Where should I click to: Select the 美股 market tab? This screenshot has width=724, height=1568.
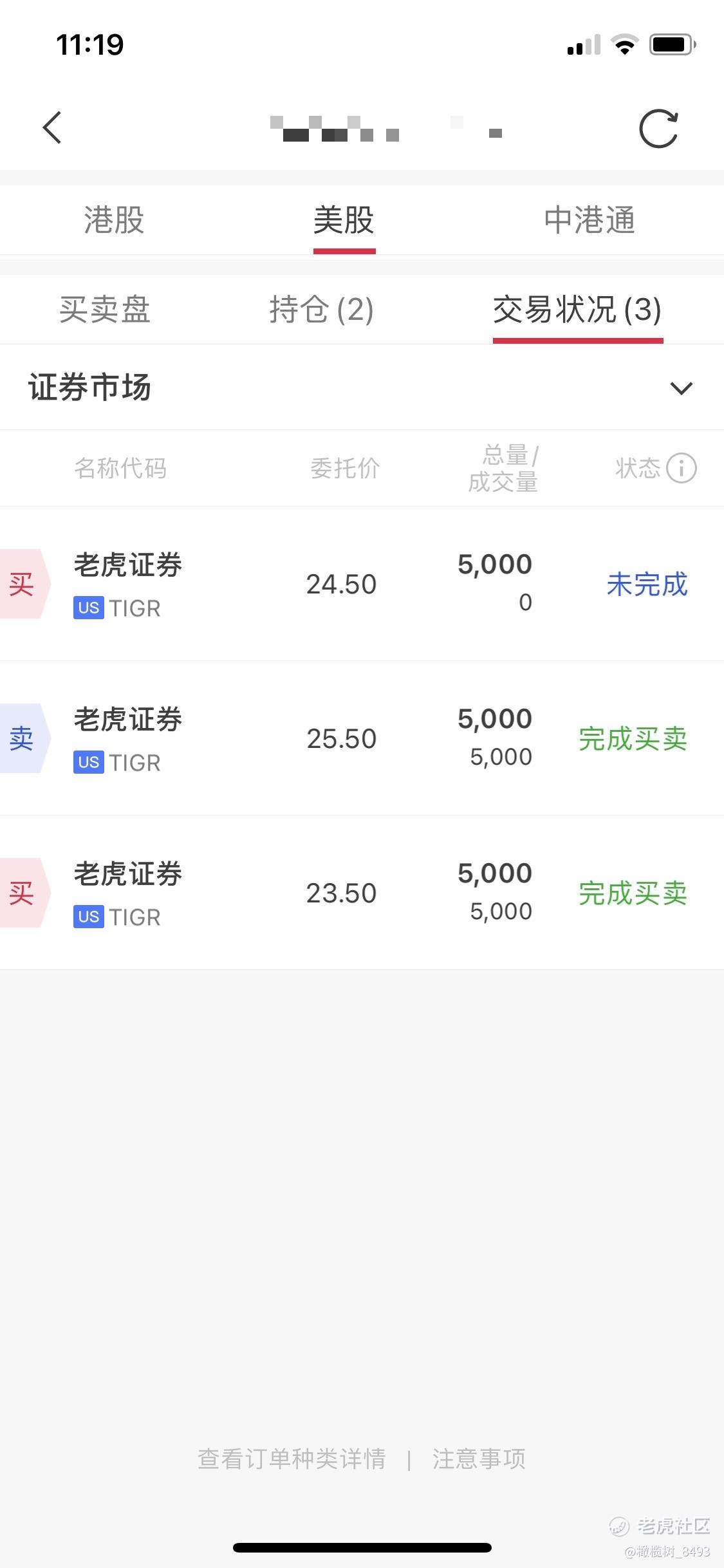click(344, 219)
